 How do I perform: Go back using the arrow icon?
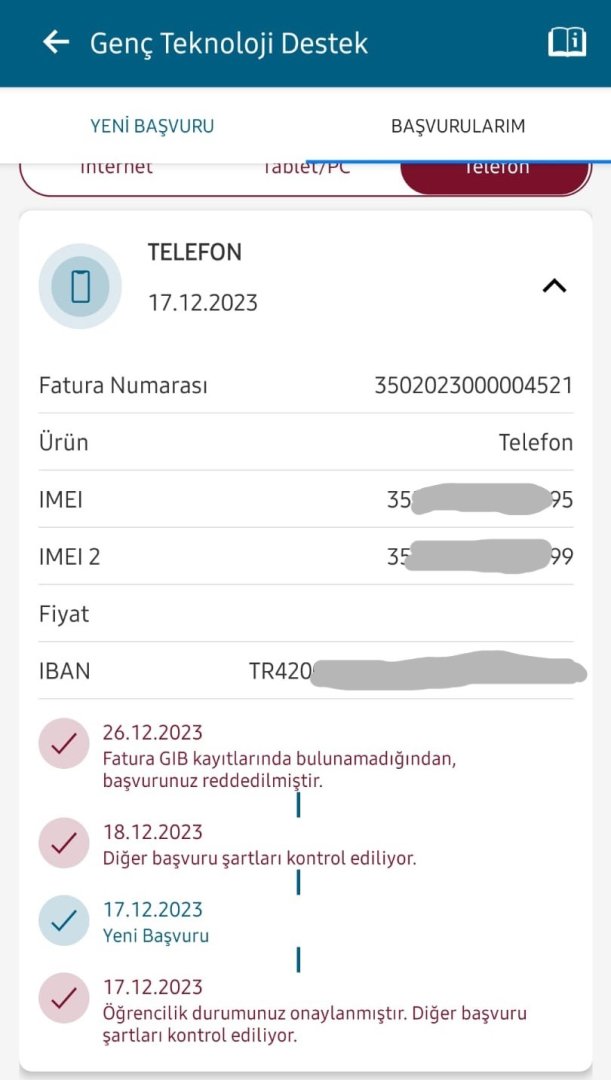point(56,42)
